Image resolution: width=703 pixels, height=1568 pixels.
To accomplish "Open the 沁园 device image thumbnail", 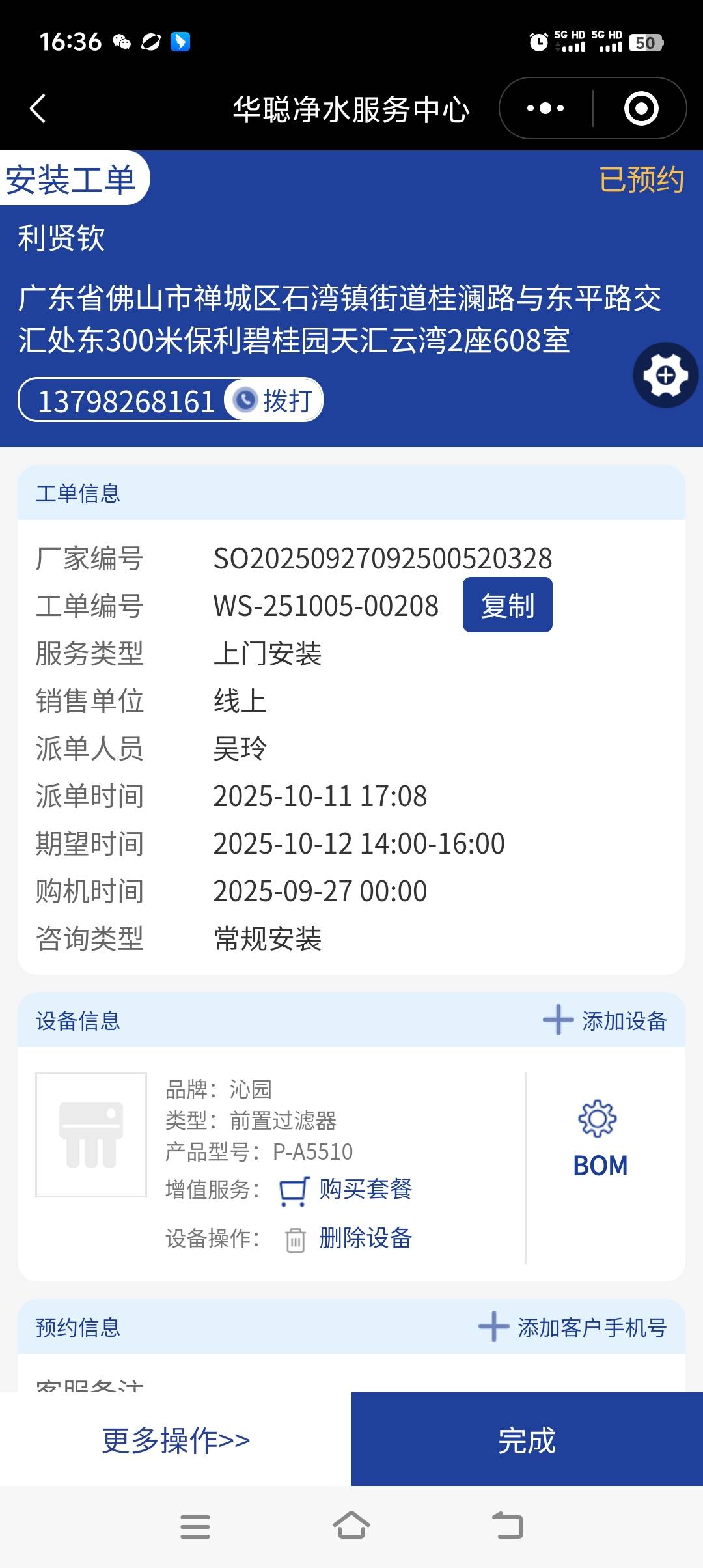I will click(x=91, y=1134).
